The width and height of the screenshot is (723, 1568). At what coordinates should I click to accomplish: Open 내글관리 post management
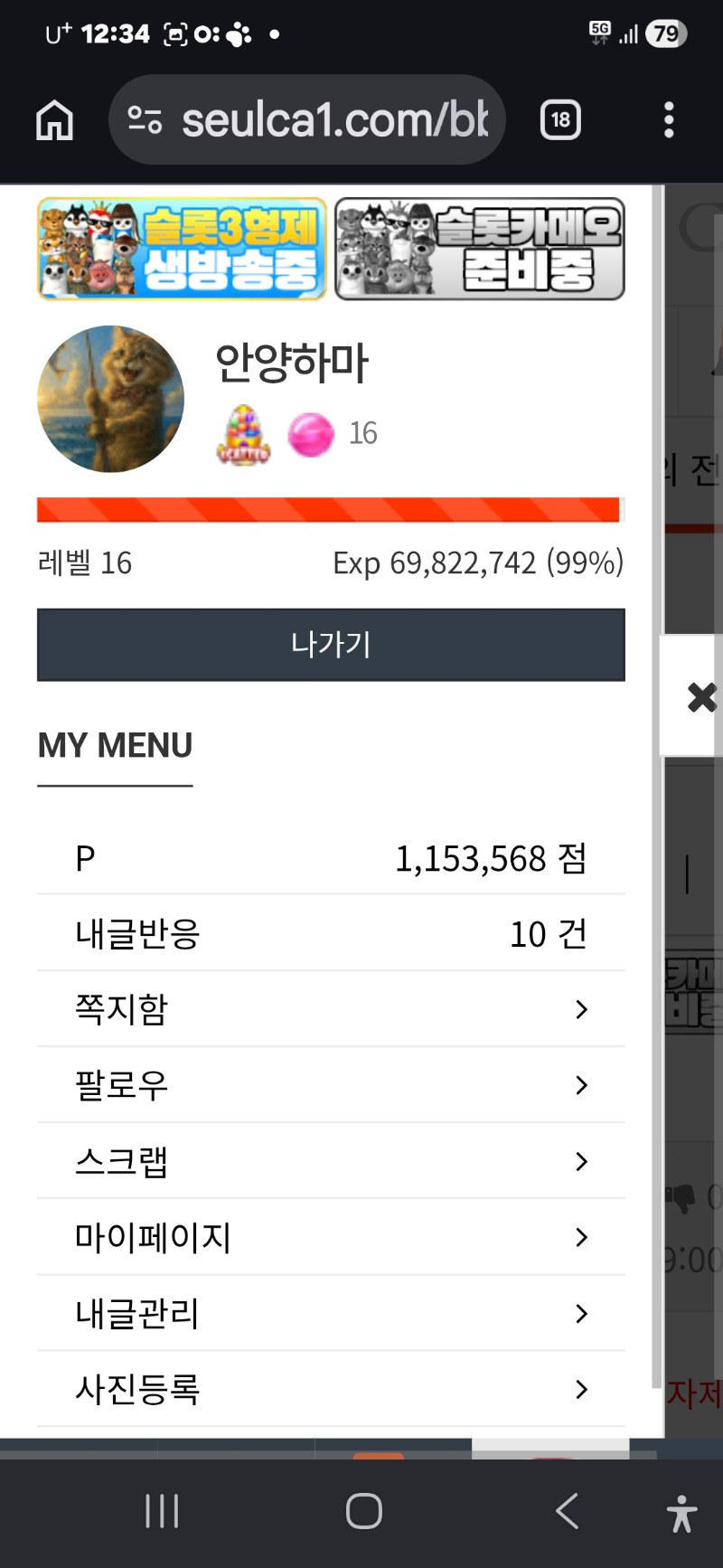331,1313
